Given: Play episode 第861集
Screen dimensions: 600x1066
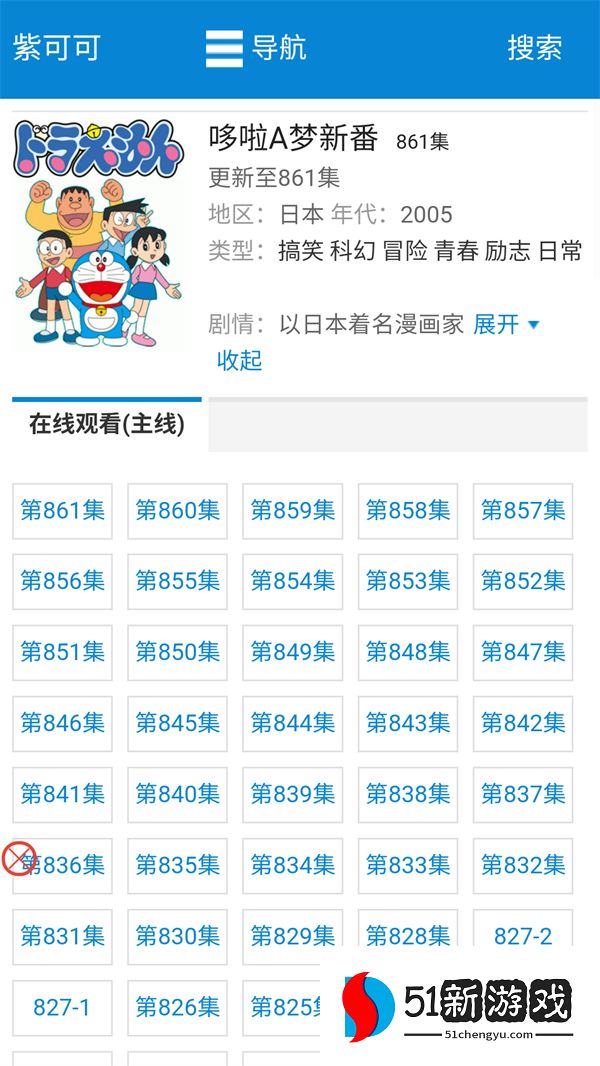Looking at the screenshot, I should click(62, 511).
